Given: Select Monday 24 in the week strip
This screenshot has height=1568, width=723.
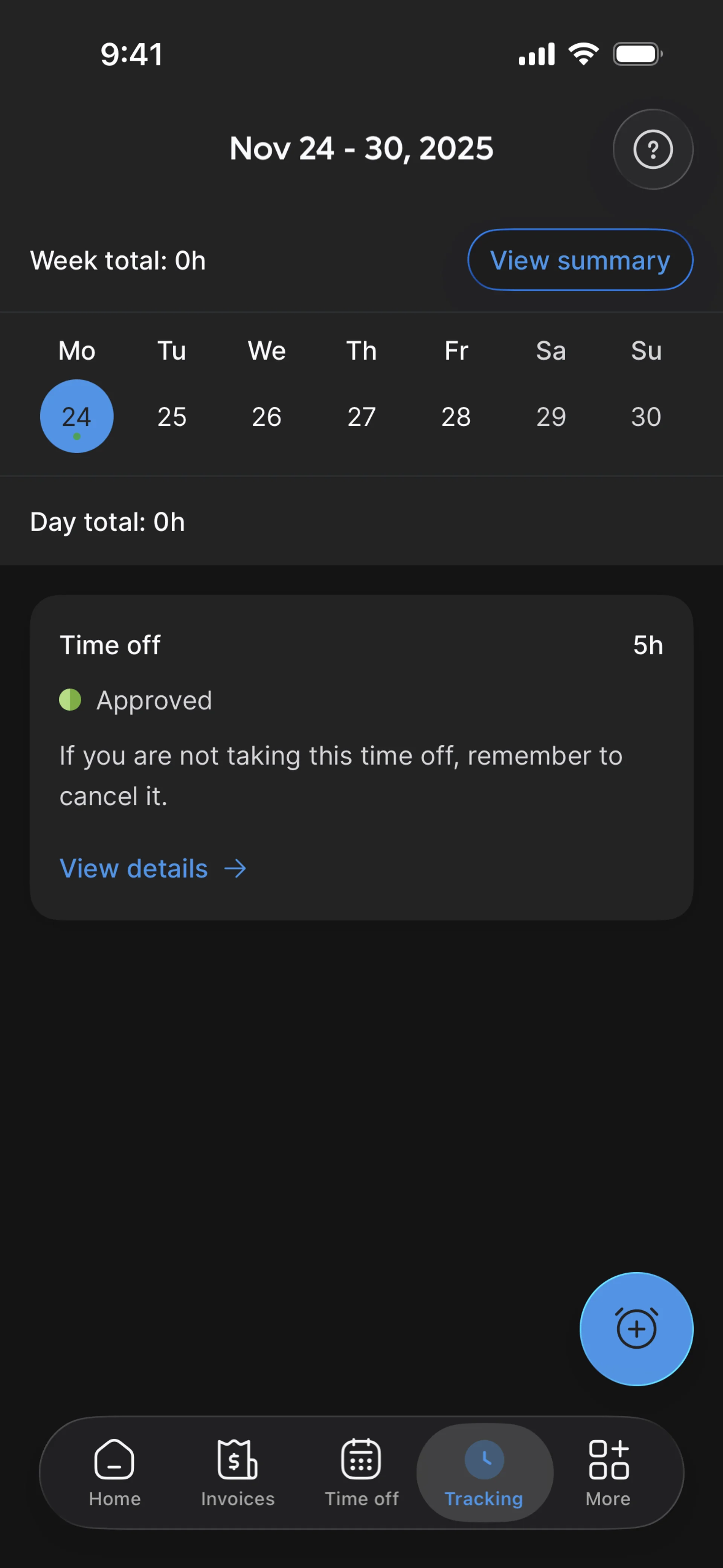Looking at the screenshot, I should click(77, 416).
